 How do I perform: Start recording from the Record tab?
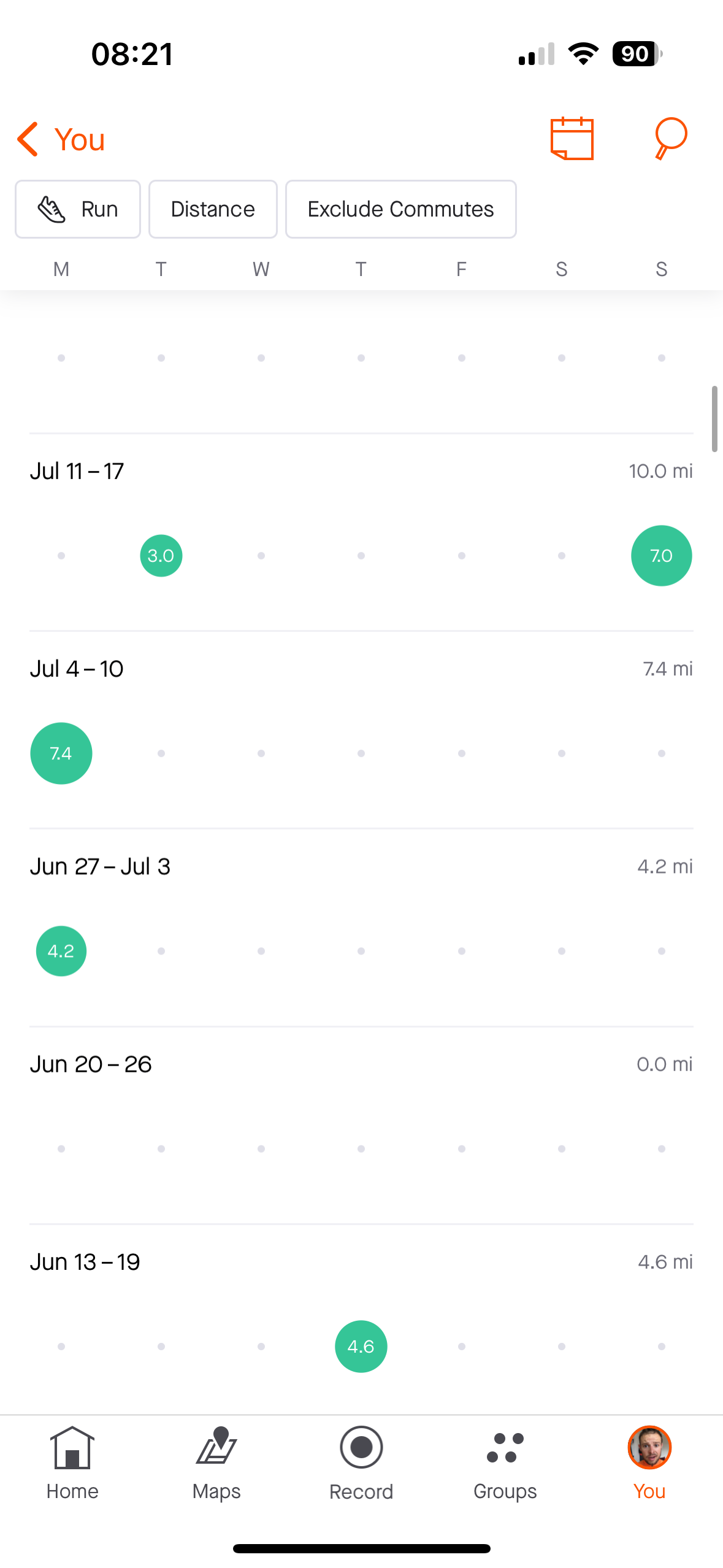coord(361,1462)
